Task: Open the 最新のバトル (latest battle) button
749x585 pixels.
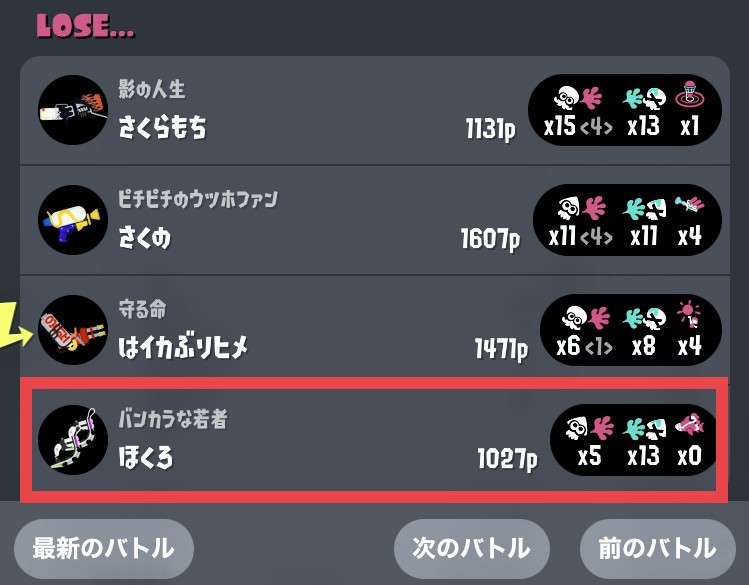Action: pyautogui.click(x=104, y=548)
